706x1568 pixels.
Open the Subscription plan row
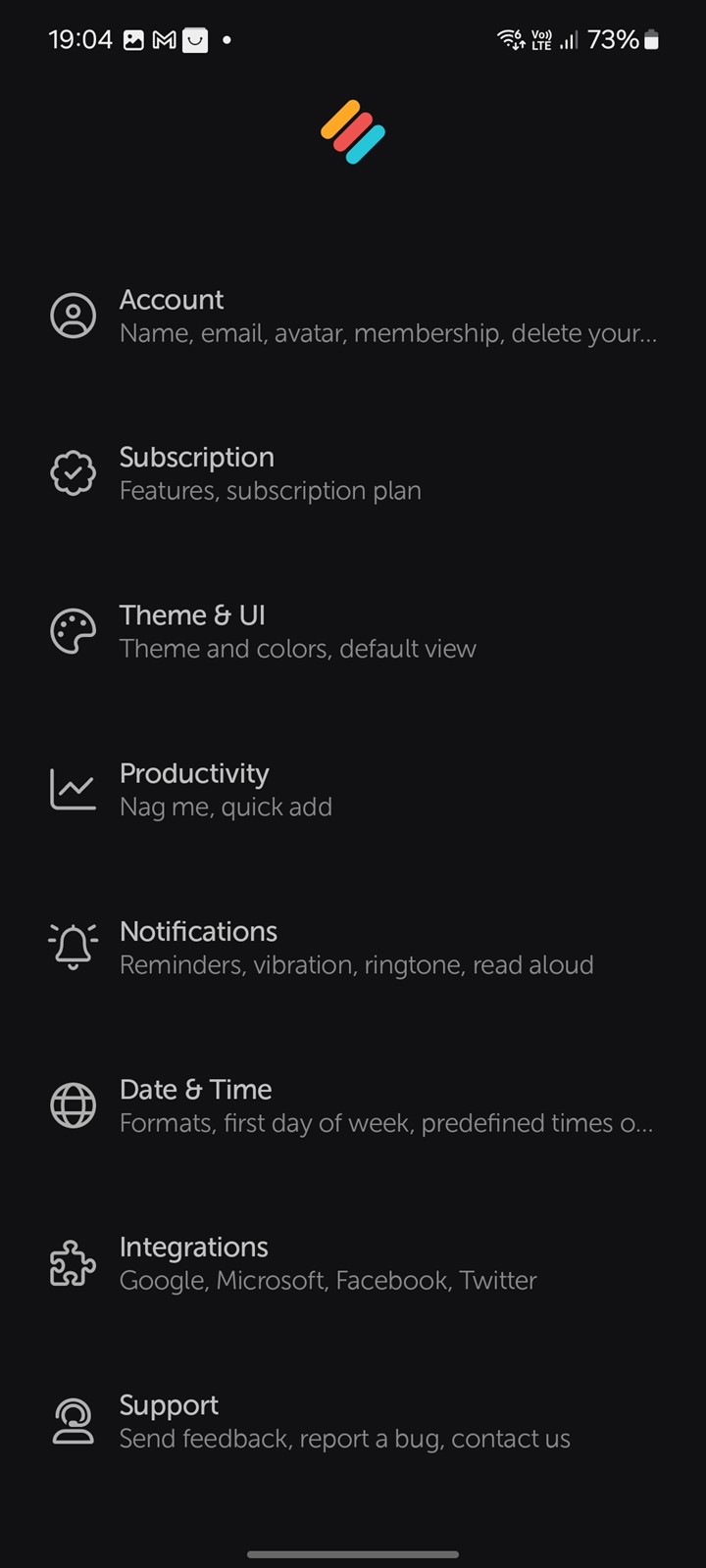click(353, 474)
